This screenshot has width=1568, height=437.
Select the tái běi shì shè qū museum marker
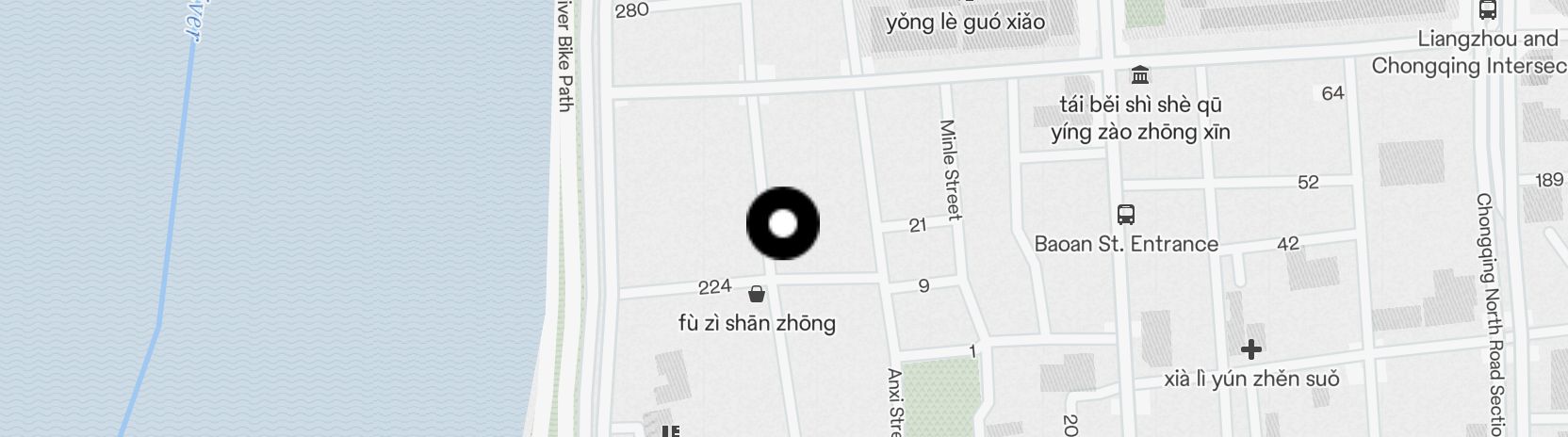tap(1140, 75)
